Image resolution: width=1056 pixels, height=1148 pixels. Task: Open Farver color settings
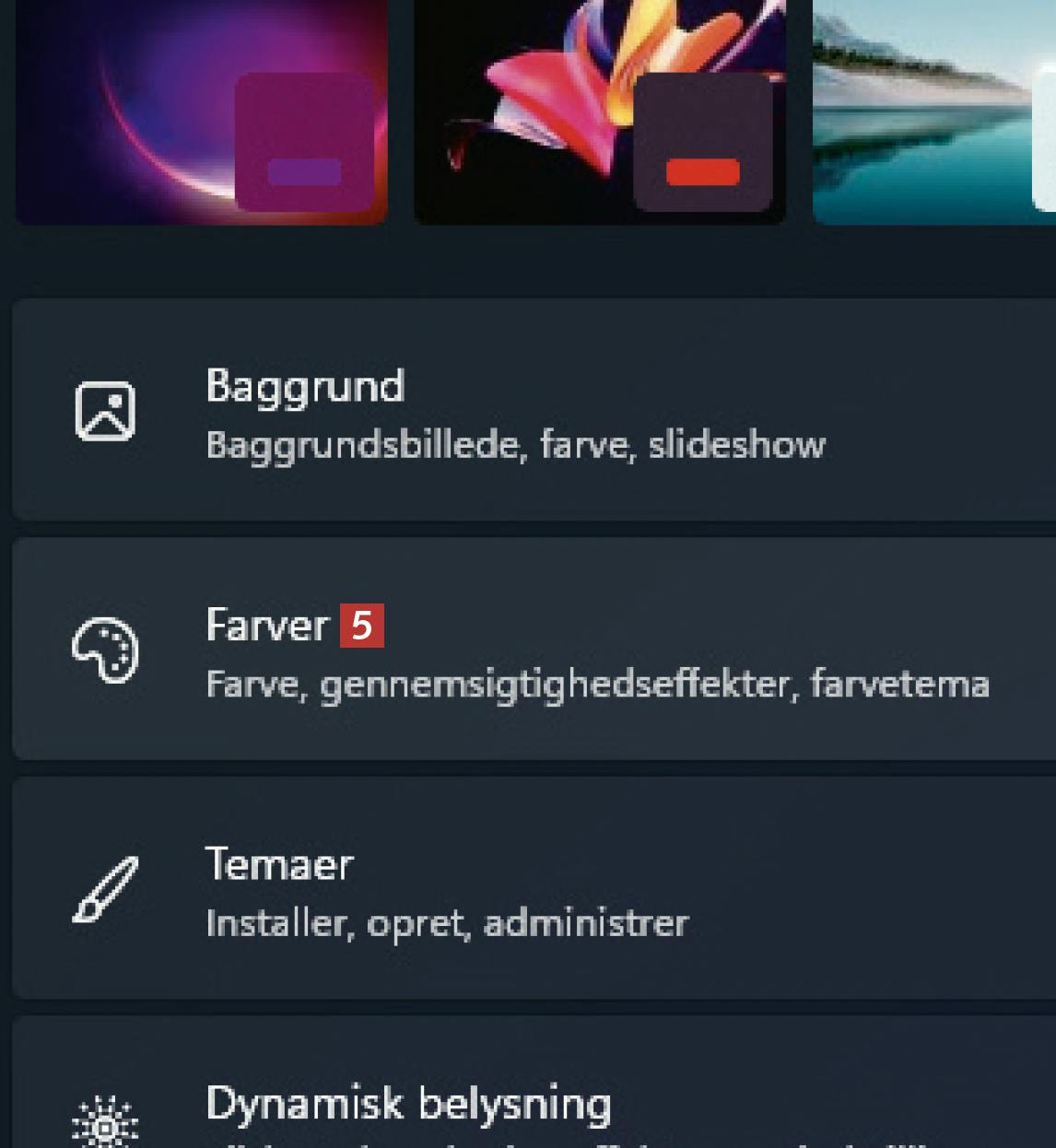pyautogui.click(x=533, y=650)
